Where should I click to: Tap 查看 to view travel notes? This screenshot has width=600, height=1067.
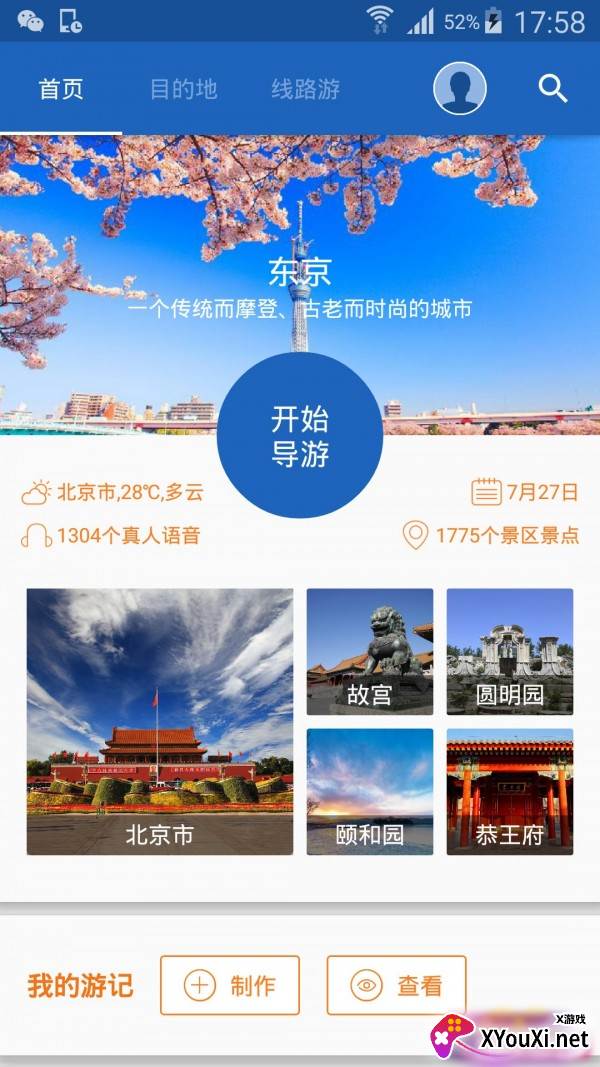397,985
